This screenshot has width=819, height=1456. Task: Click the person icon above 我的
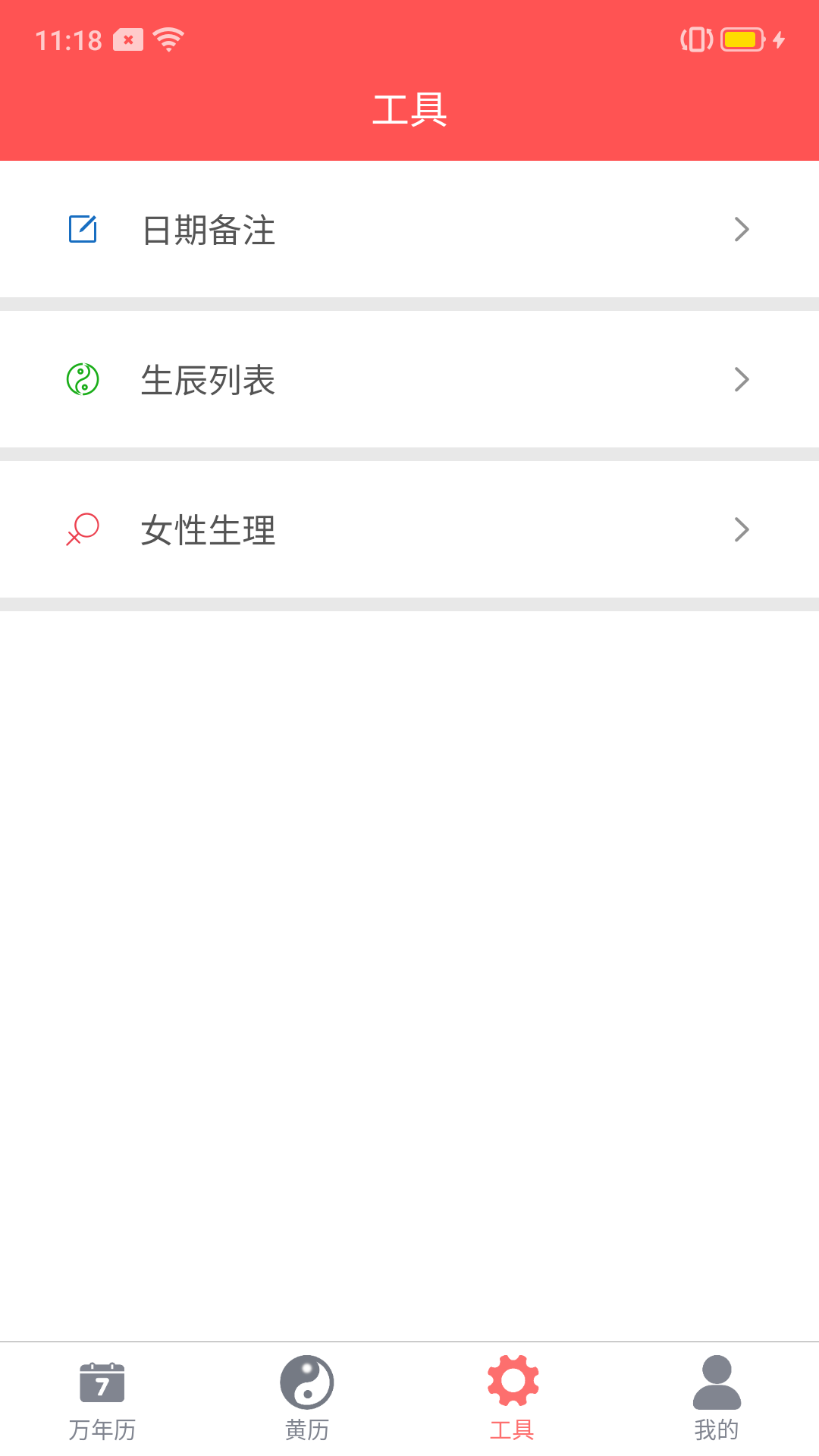(716, 1383)
